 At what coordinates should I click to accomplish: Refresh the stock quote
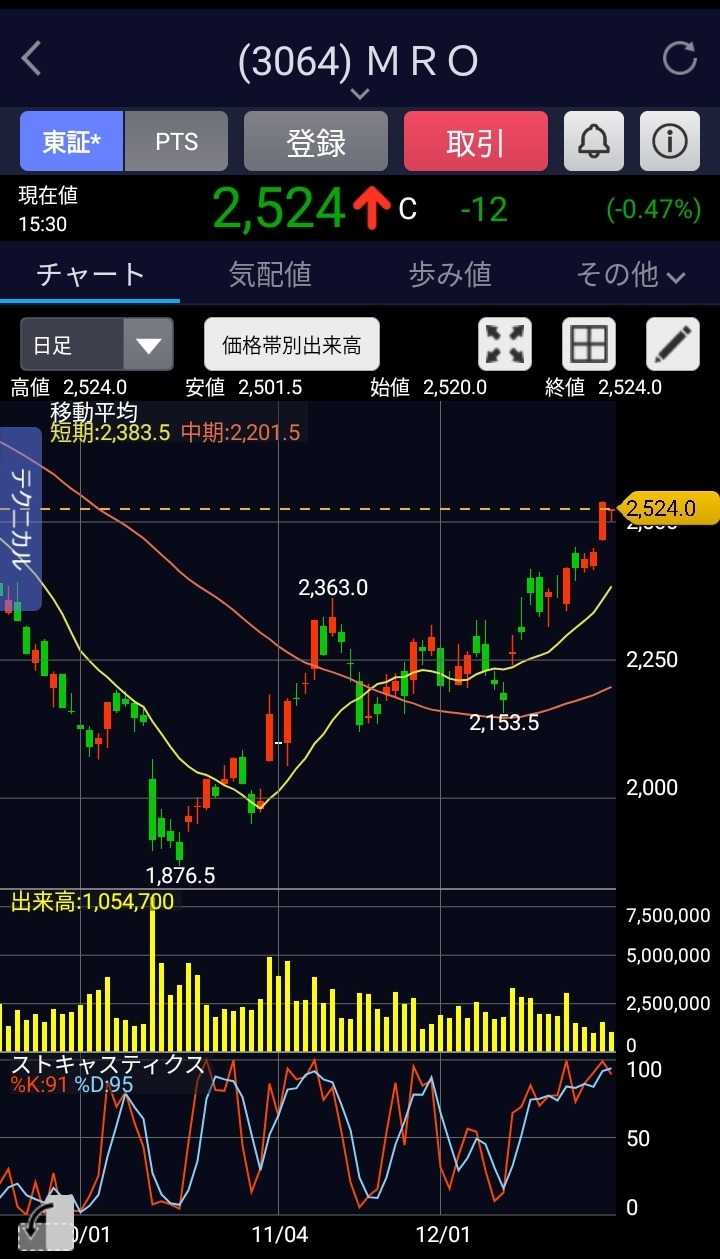(680, 59)
